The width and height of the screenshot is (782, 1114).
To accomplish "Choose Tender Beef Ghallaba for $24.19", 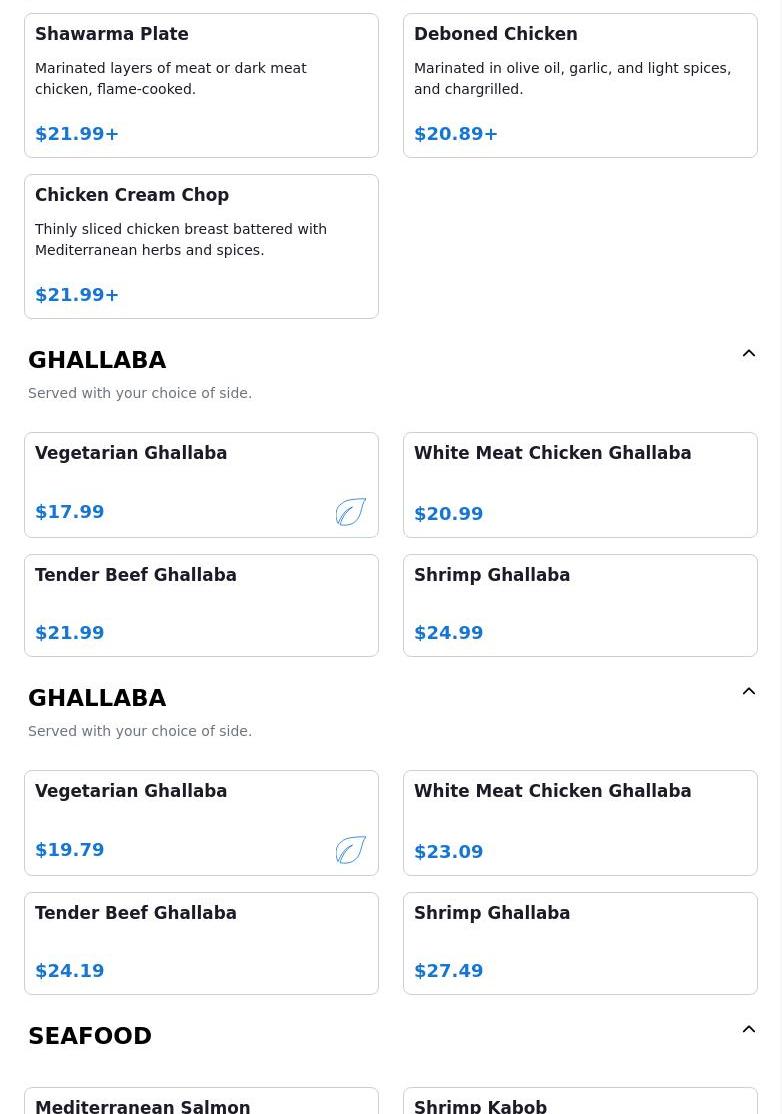I will tap(201, 943).
